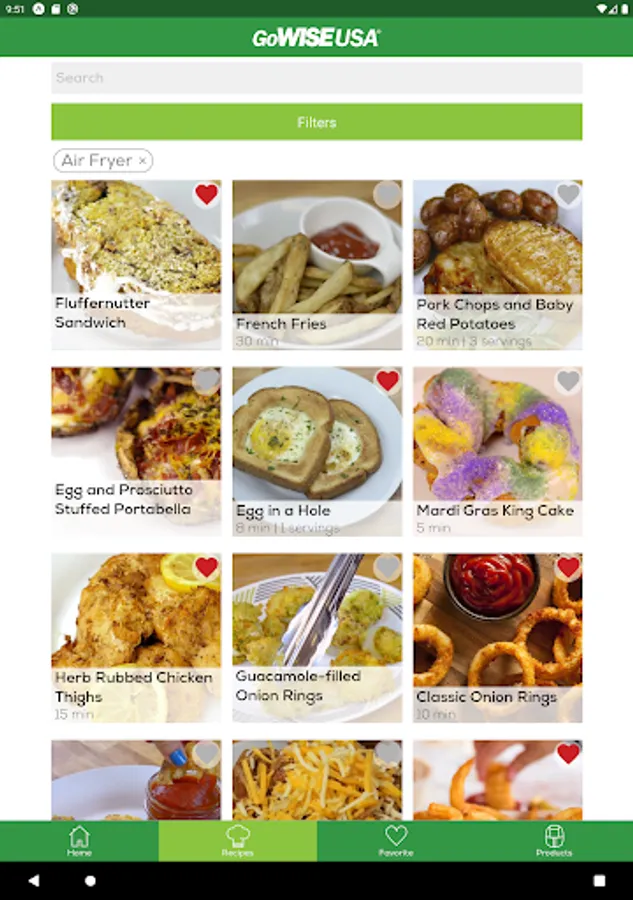Select the Recipes tab
Viewport: 633px width, 900px height.
(x=237, y=841)
